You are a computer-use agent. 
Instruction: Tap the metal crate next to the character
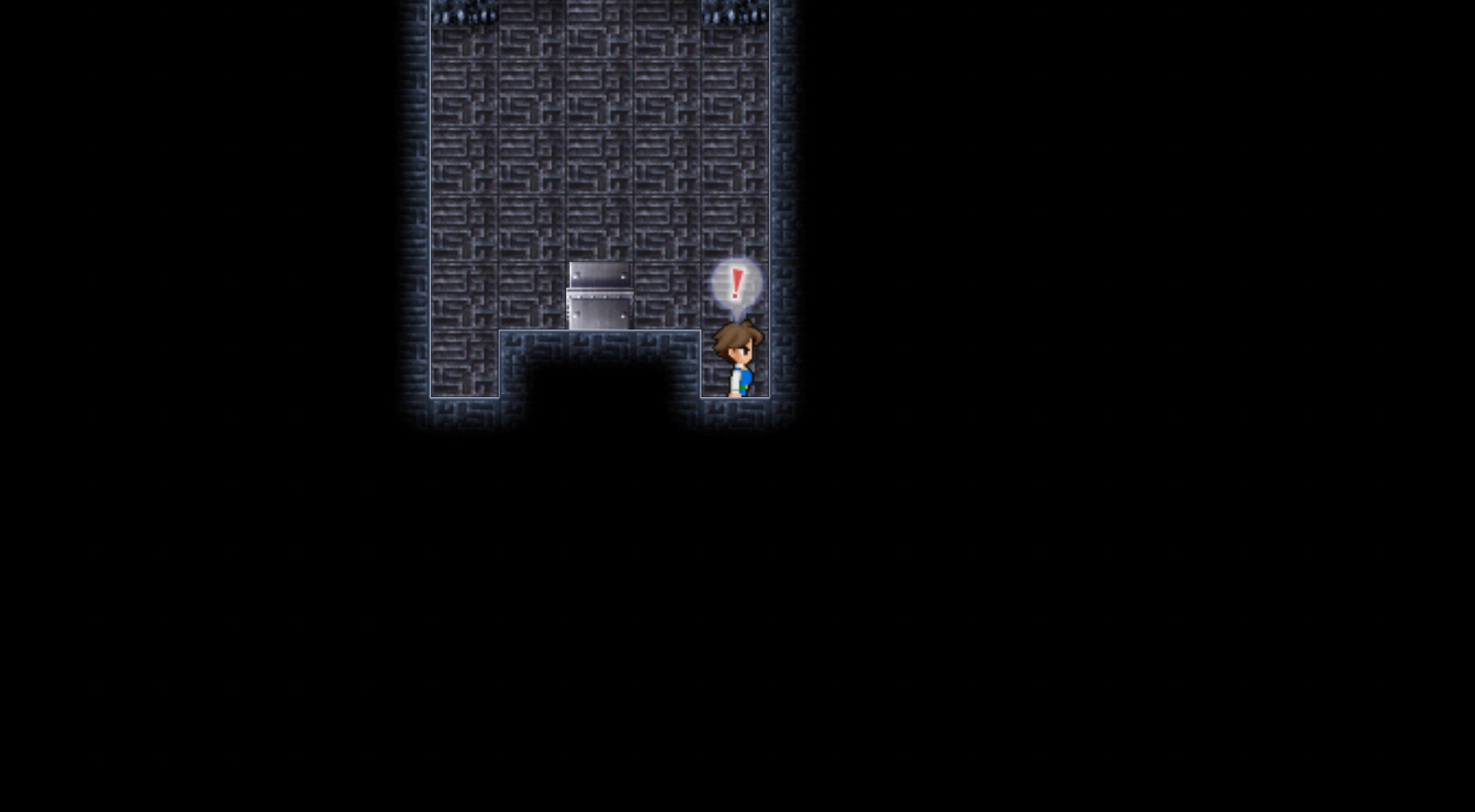click(600, 297)
